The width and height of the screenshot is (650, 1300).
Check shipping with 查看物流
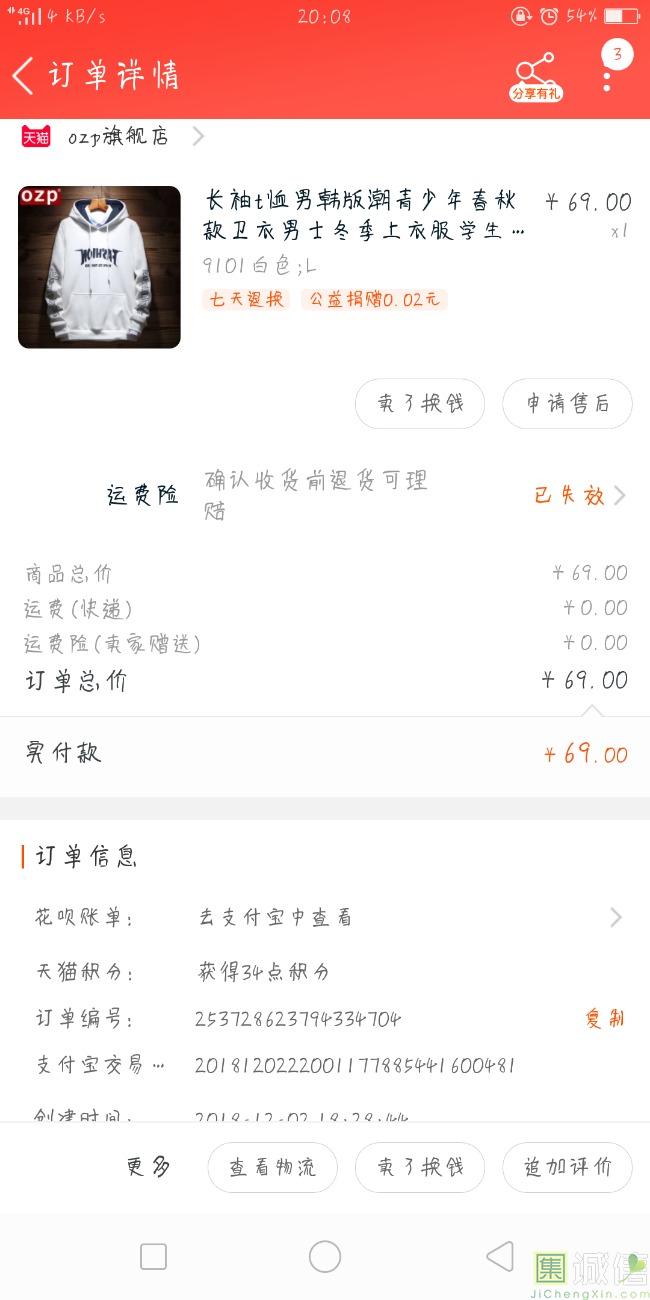tap(272, 1167)
